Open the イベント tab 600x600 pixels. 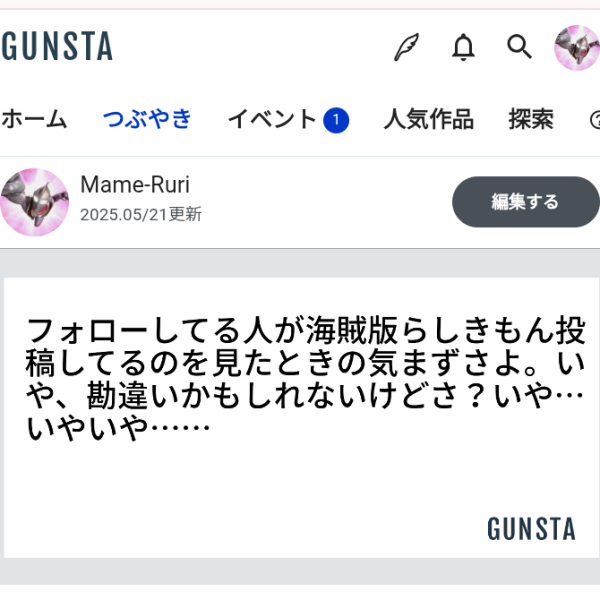coord(272,120)
